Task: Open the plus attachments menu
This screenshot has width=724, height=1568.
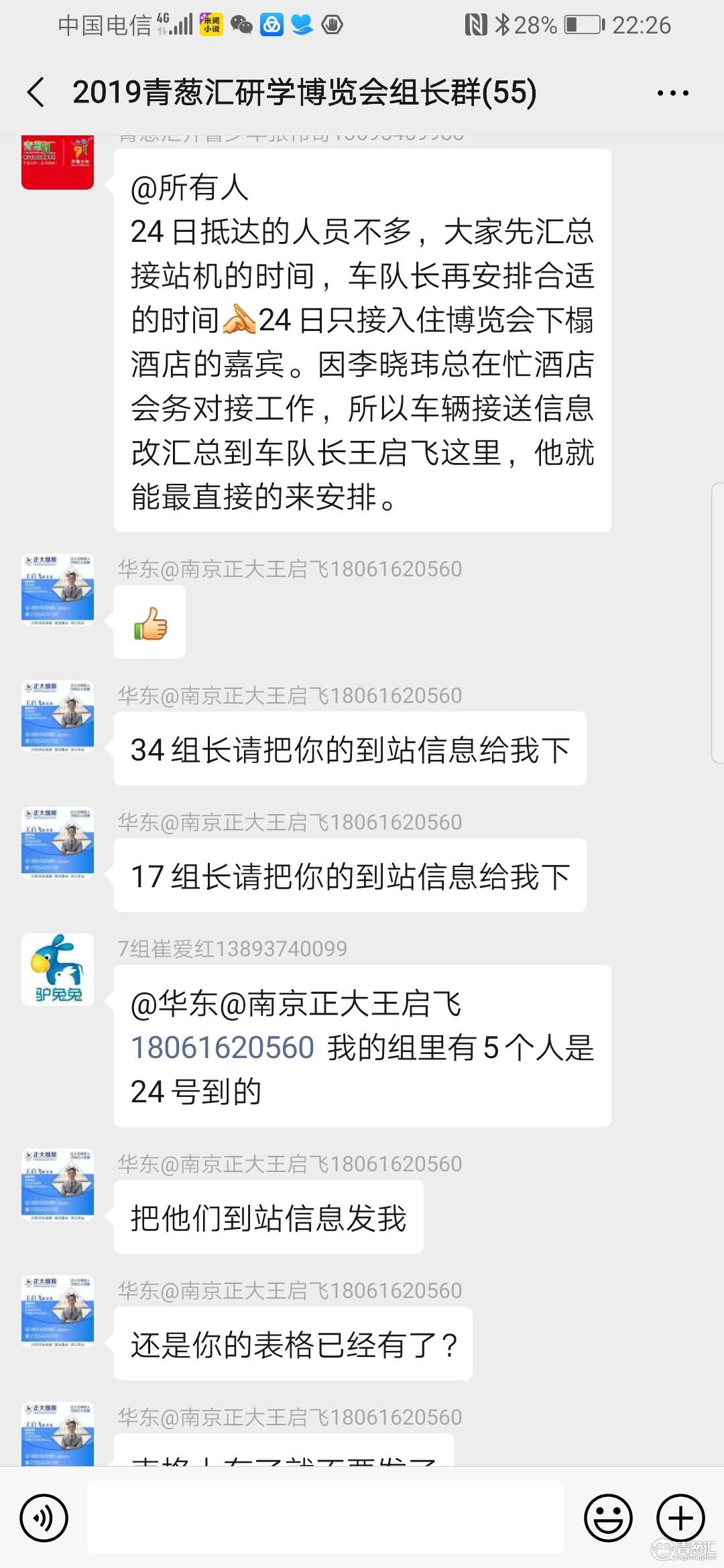Action: [x=680, y=1518]
